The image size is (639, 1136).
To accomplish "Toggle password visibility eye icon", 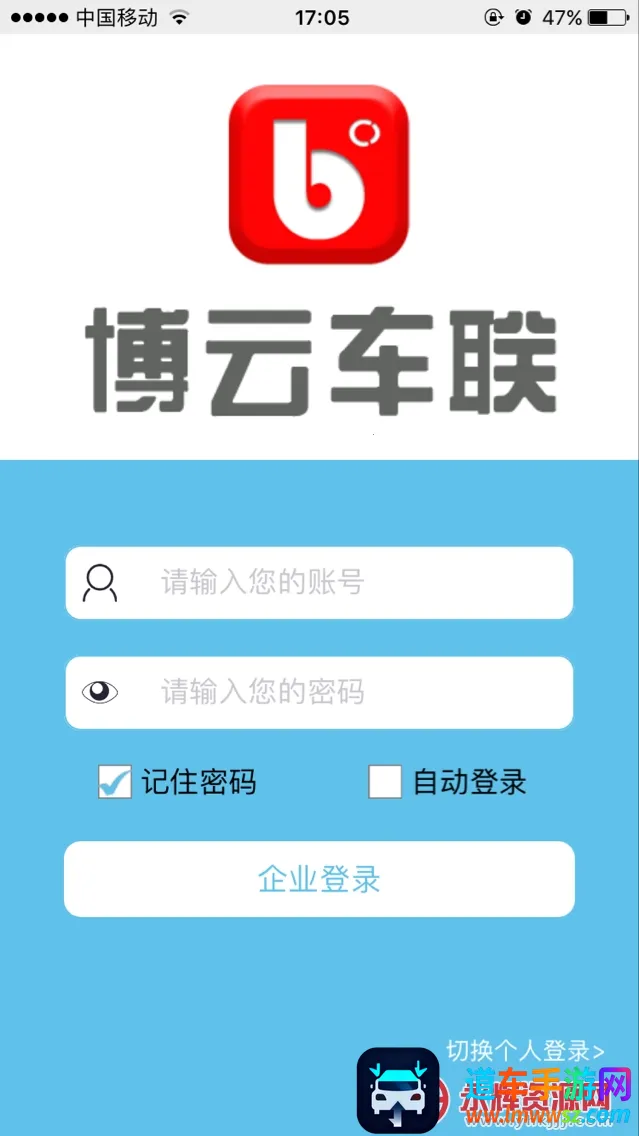I will pos(100,692).
